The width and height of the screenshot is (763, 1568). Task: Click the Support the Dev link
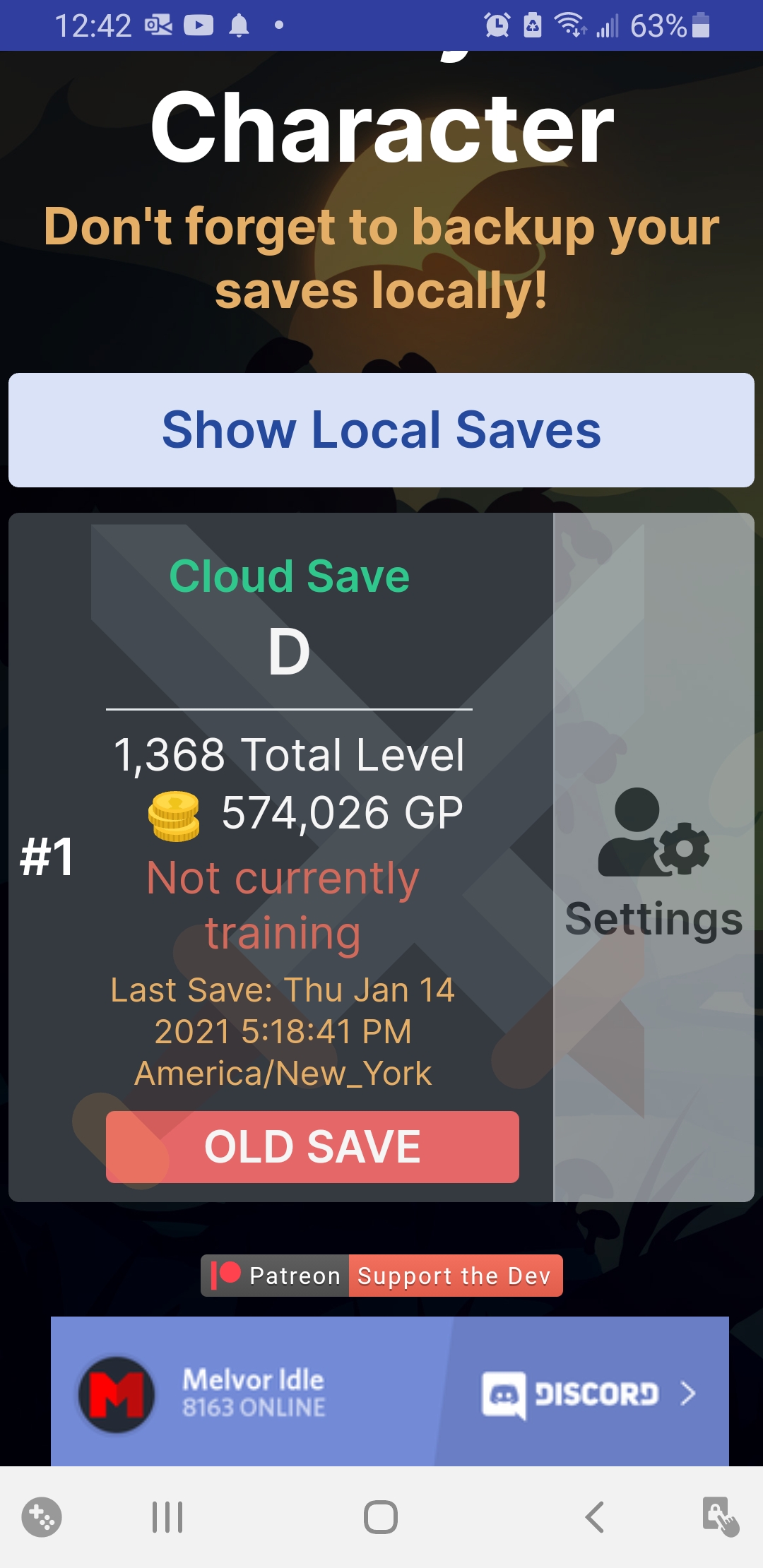click(x=456, y=1276)
